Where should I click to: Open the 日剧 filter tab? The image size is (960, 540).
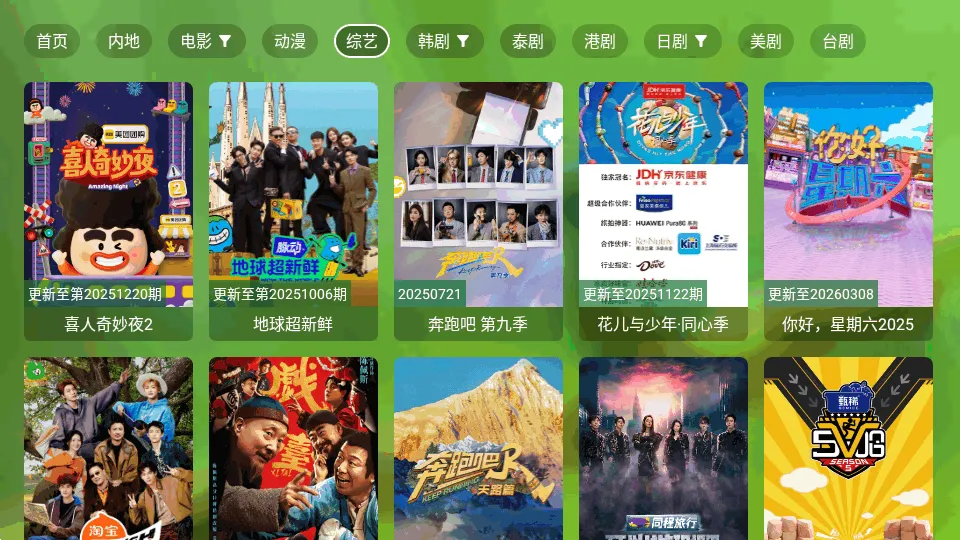[682, 41]
